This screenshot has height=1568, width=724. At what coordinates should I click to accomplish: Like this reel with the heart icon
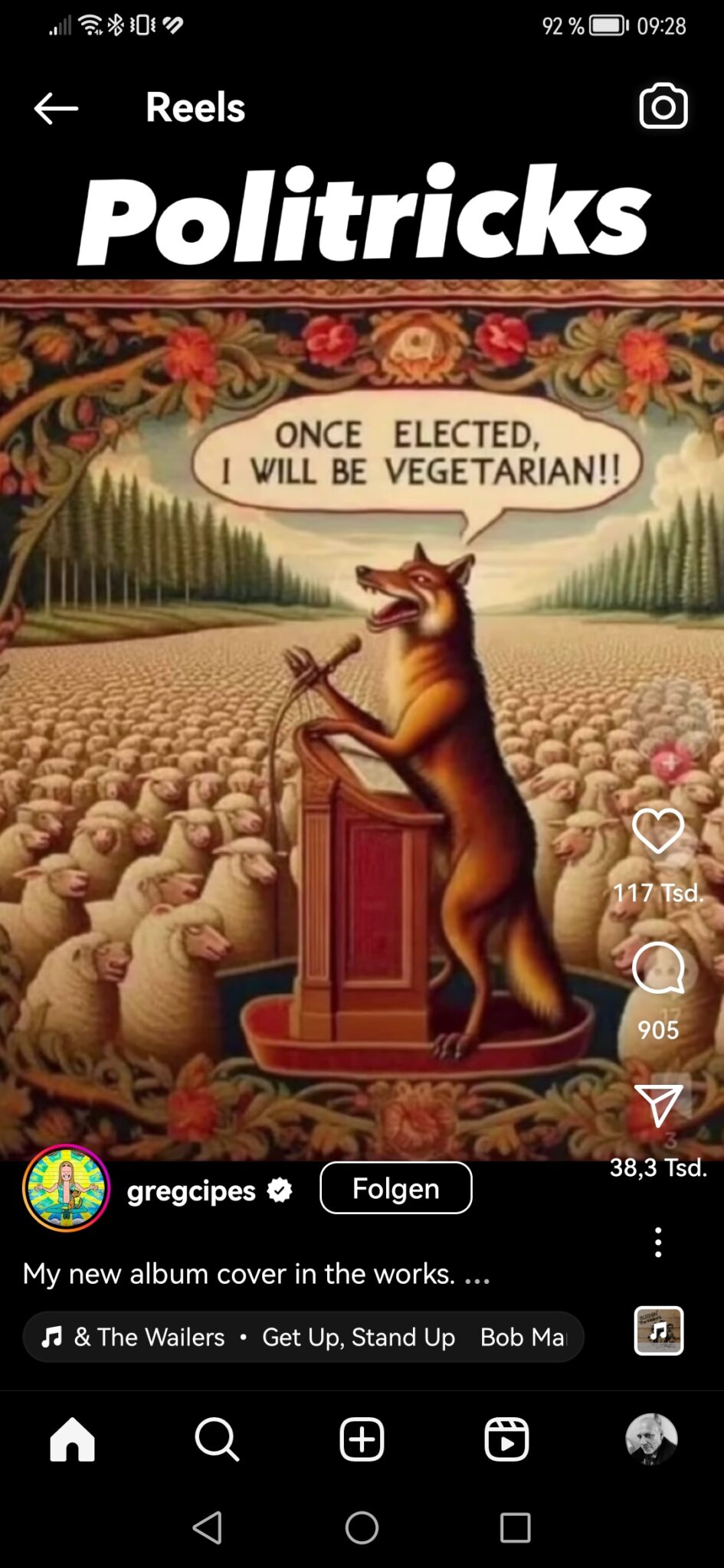pyautogui.click(x=657, y=831)
